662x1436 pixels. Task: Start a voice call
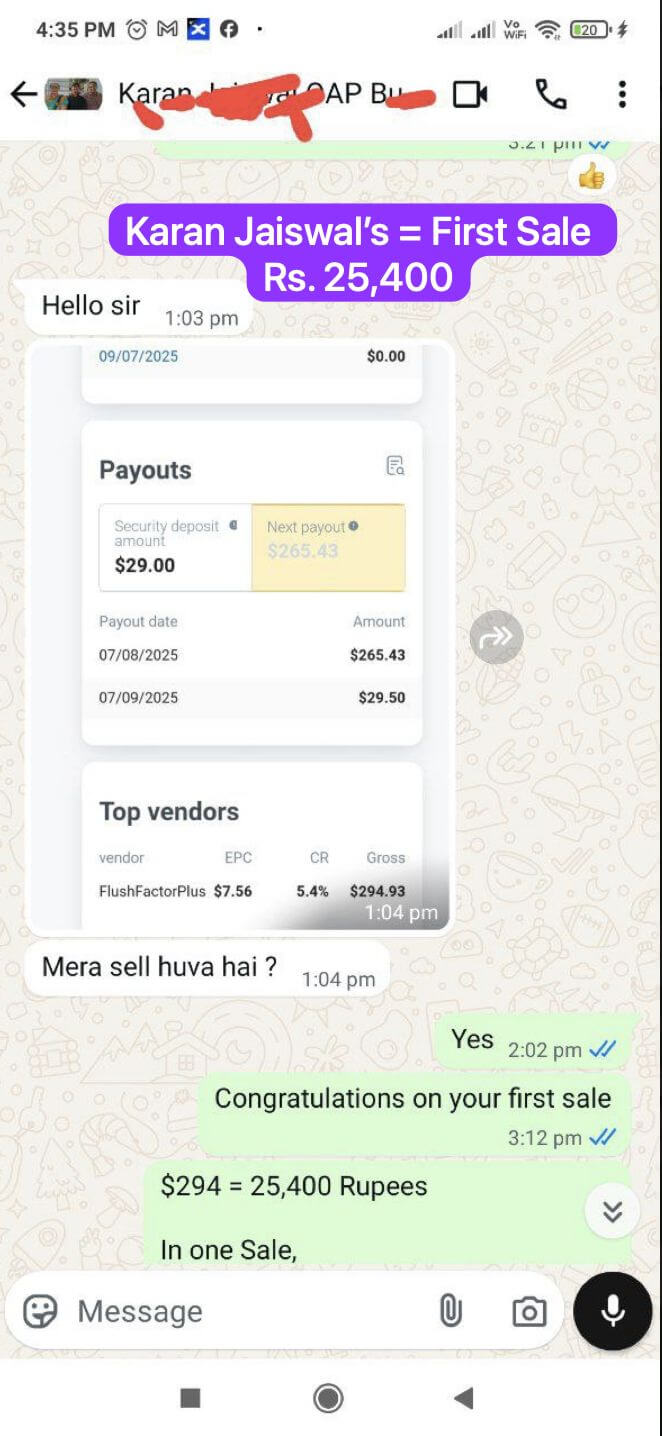551,94
